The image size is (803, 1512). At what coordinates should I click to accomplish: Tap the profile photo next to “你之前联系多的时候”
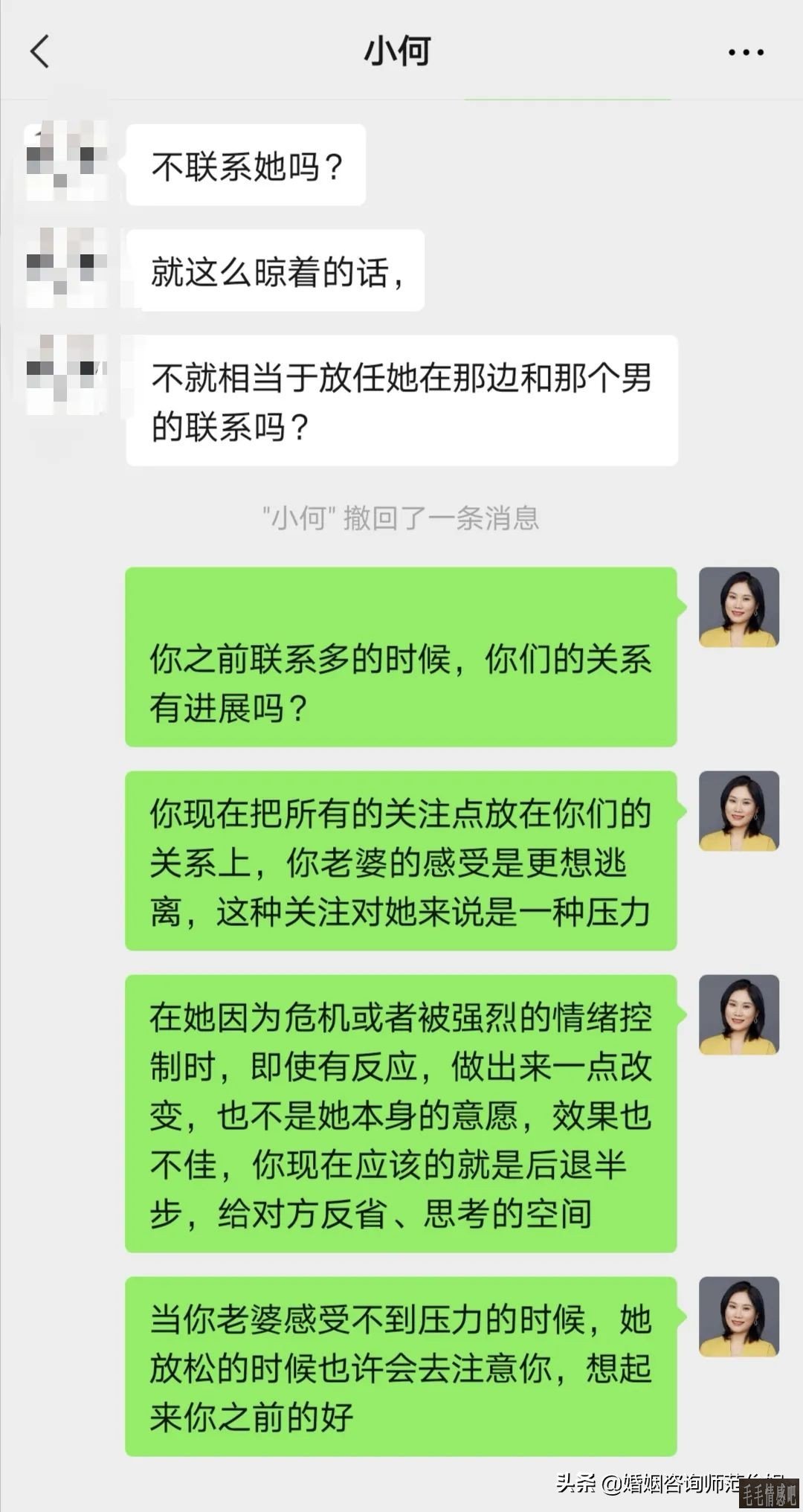[x=738, y=608]
